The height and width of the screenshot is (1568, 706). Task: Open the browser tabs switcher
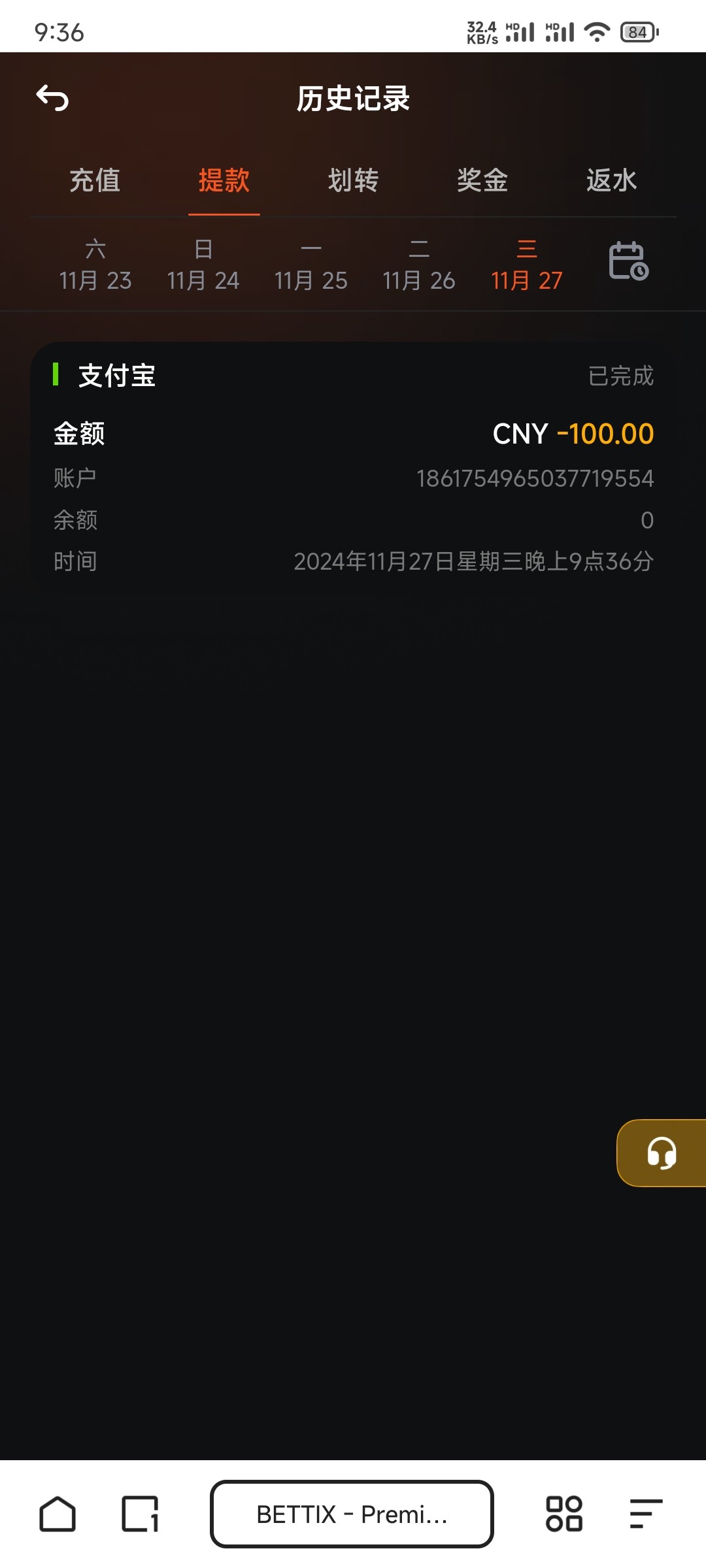click(x=140, y=1514)
